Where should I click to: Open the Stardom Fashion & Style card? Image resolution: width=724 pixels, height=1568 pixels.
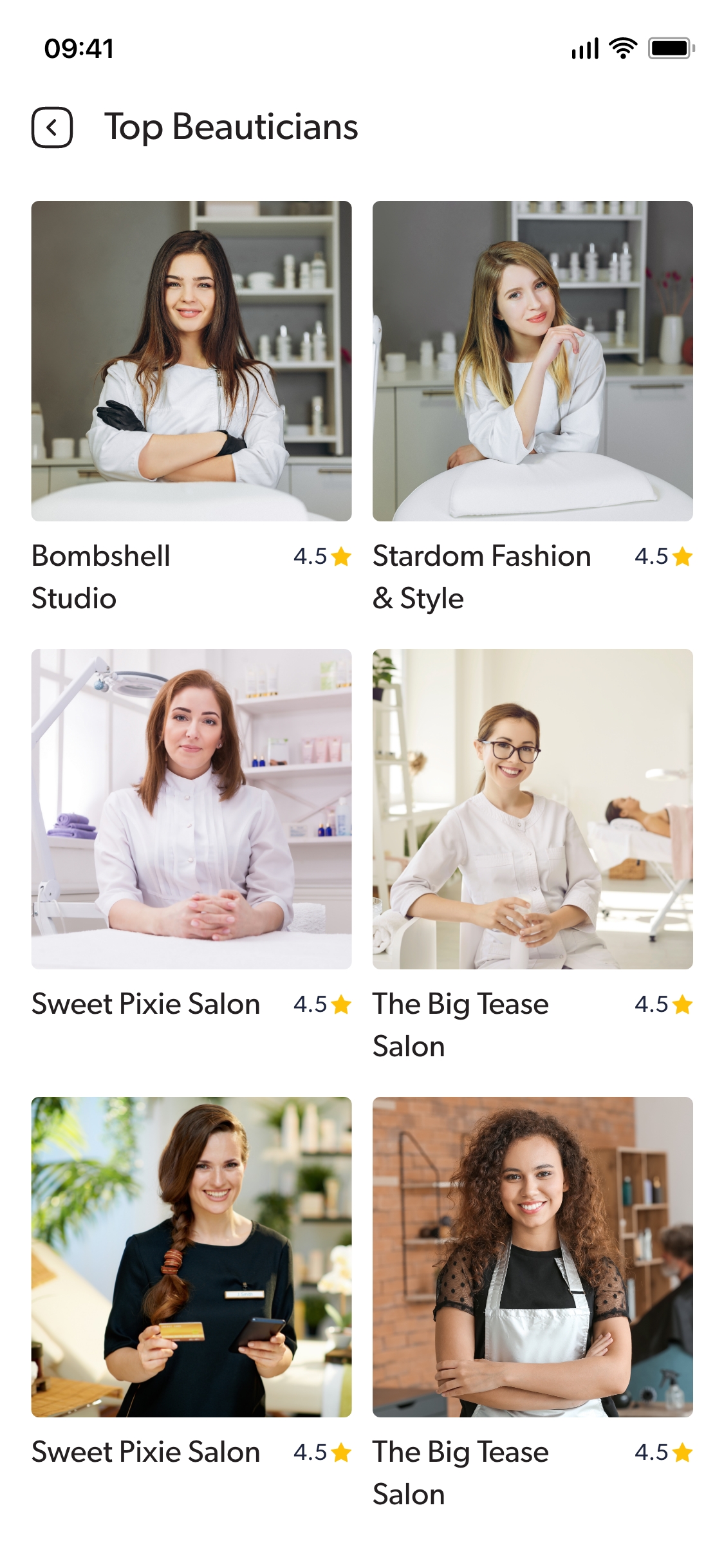click(532, 407)
